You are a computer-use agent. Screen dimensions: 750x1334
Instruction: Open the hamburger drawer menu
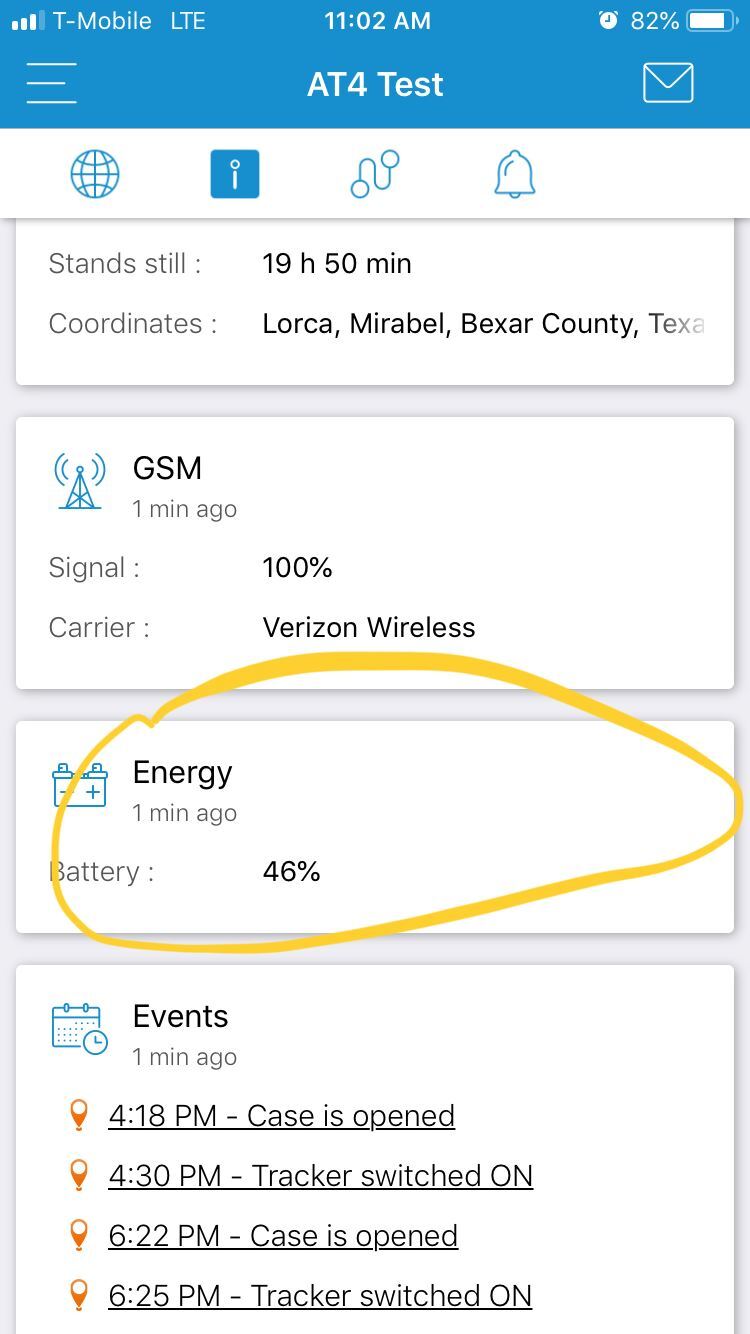51,83
